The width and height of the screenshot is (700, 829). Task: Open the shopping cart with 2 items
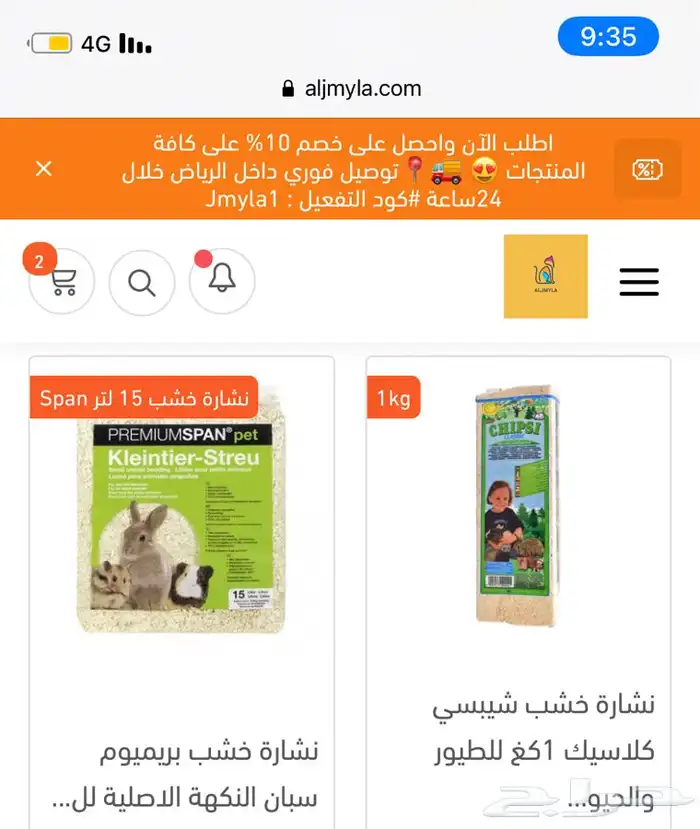click(62, 281)
